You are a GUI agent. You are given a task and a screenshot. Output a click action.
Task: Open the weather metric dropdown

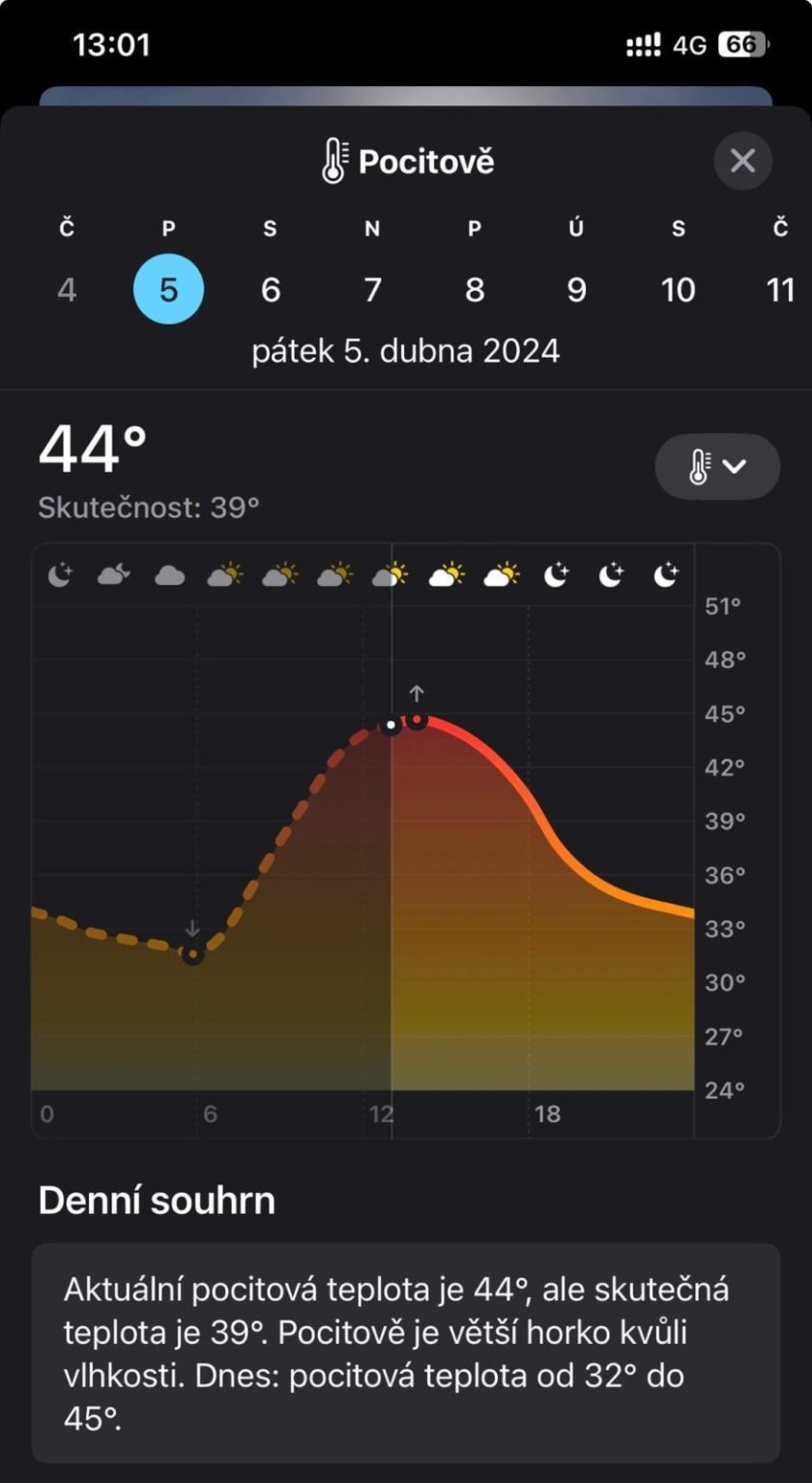717,467
